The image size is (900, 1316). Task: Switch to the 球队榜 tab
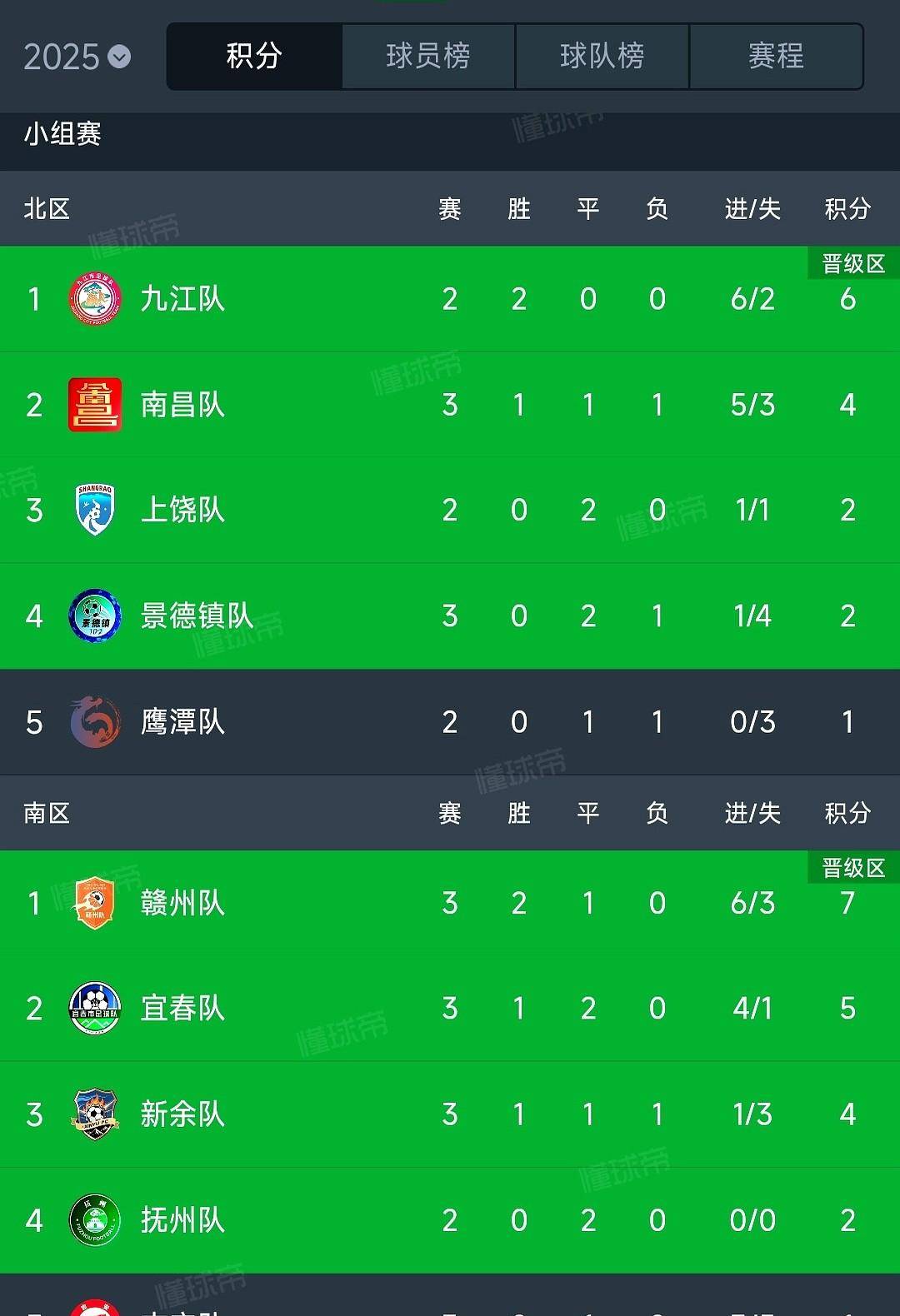602,57
